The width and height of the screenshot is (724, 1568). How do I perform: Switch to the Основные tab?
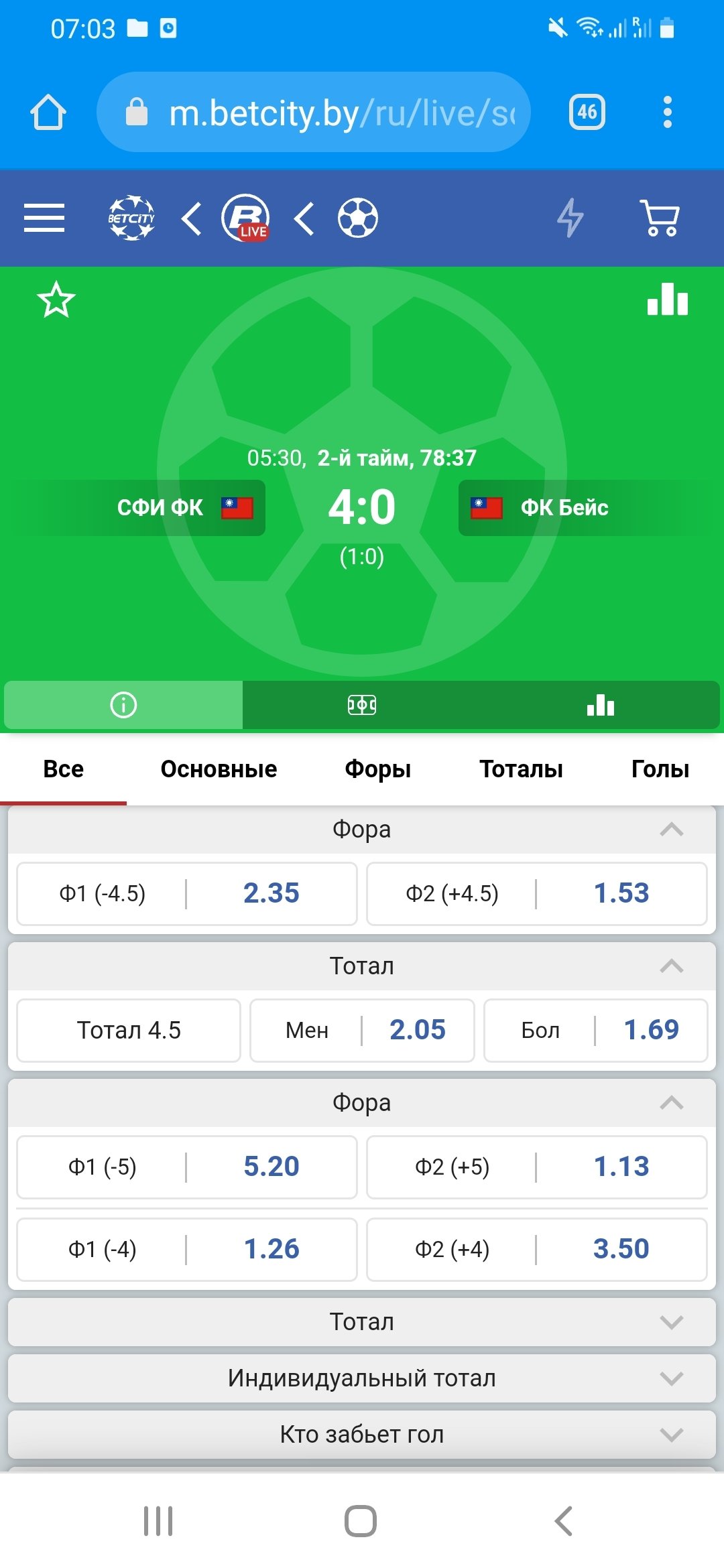[x=219, y=769]
